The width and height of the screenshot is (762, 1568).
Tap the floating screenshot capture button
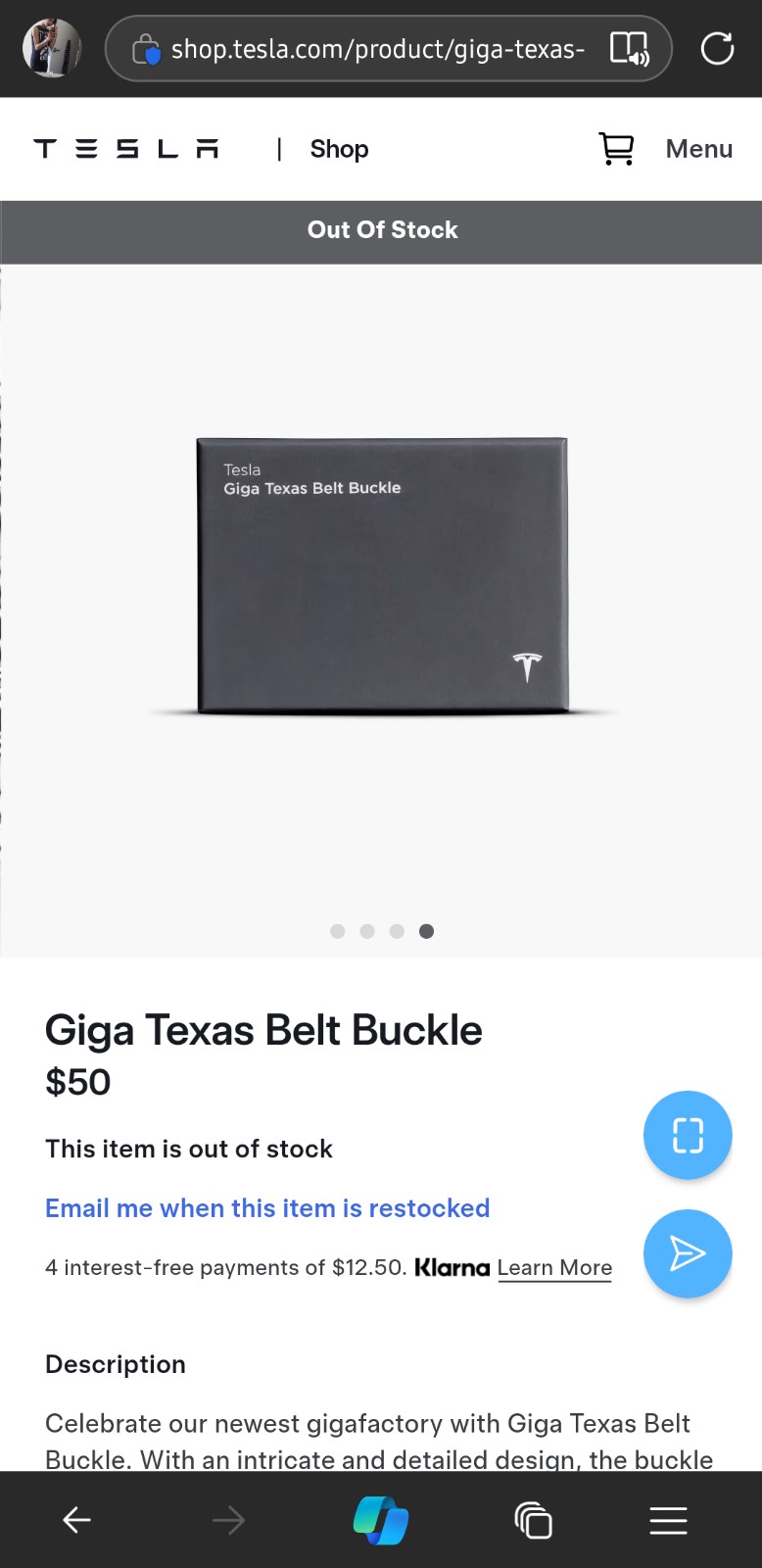point(688,1135)
